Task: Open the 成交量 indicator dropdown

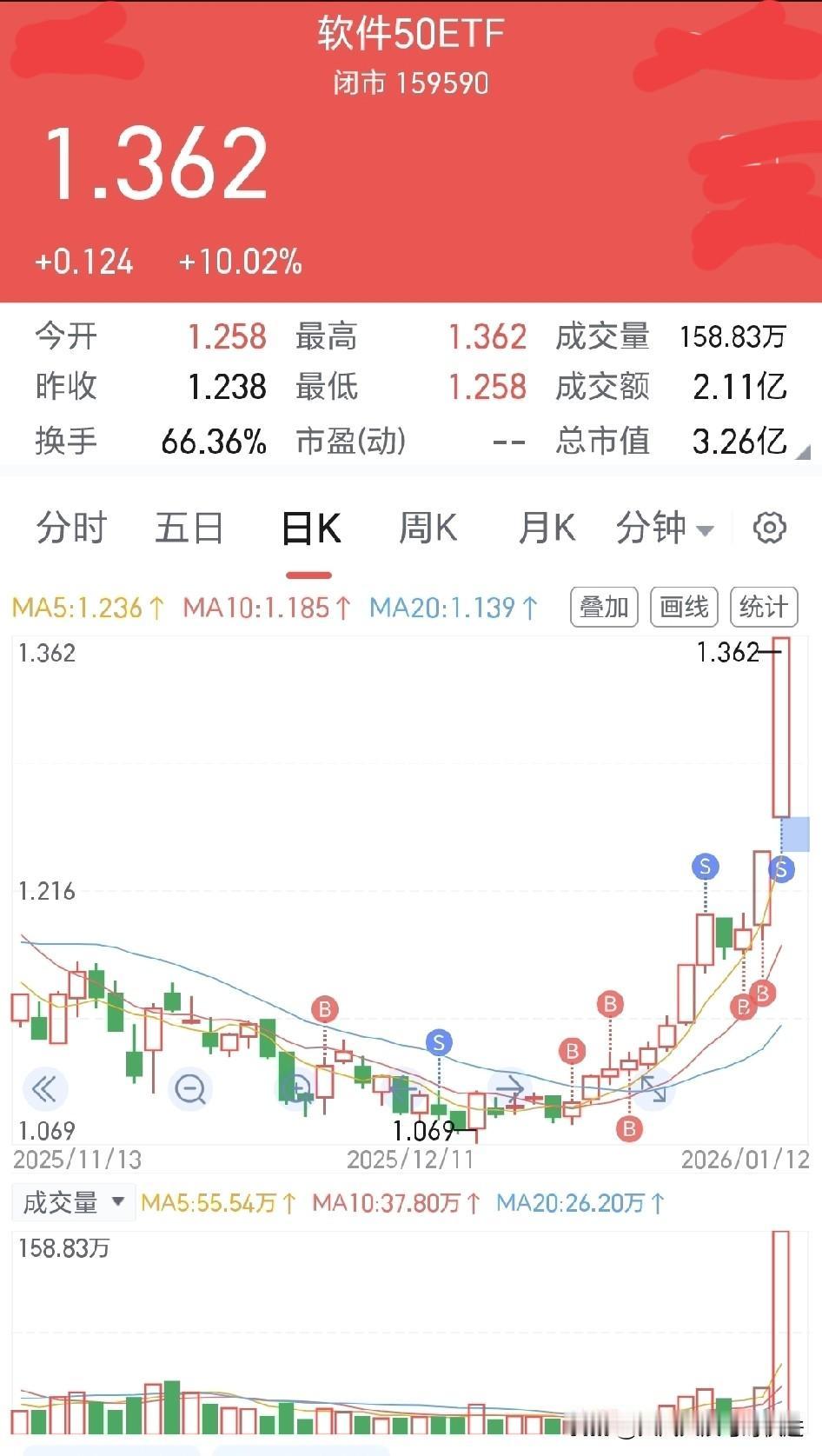Action: pos(72,1203)
